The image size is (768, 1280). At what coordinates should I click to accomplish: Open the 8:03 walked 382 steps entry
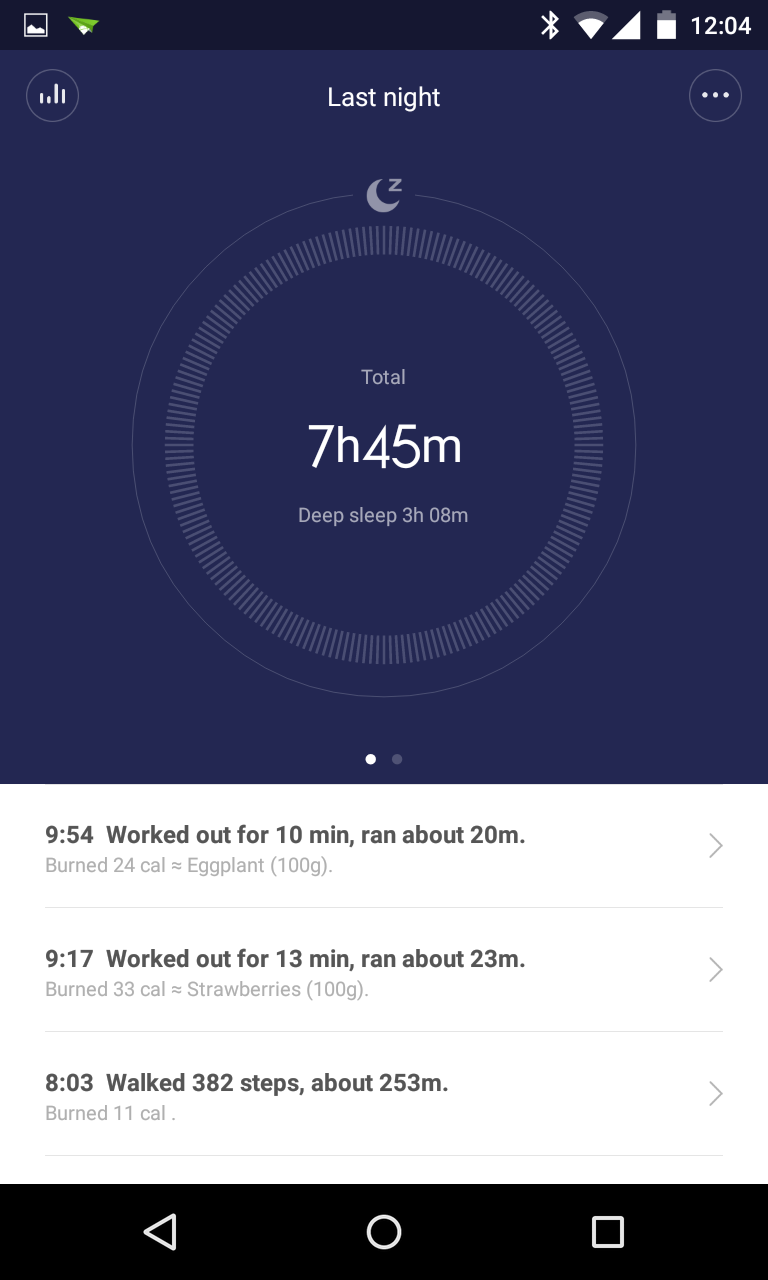(384, 1094)
